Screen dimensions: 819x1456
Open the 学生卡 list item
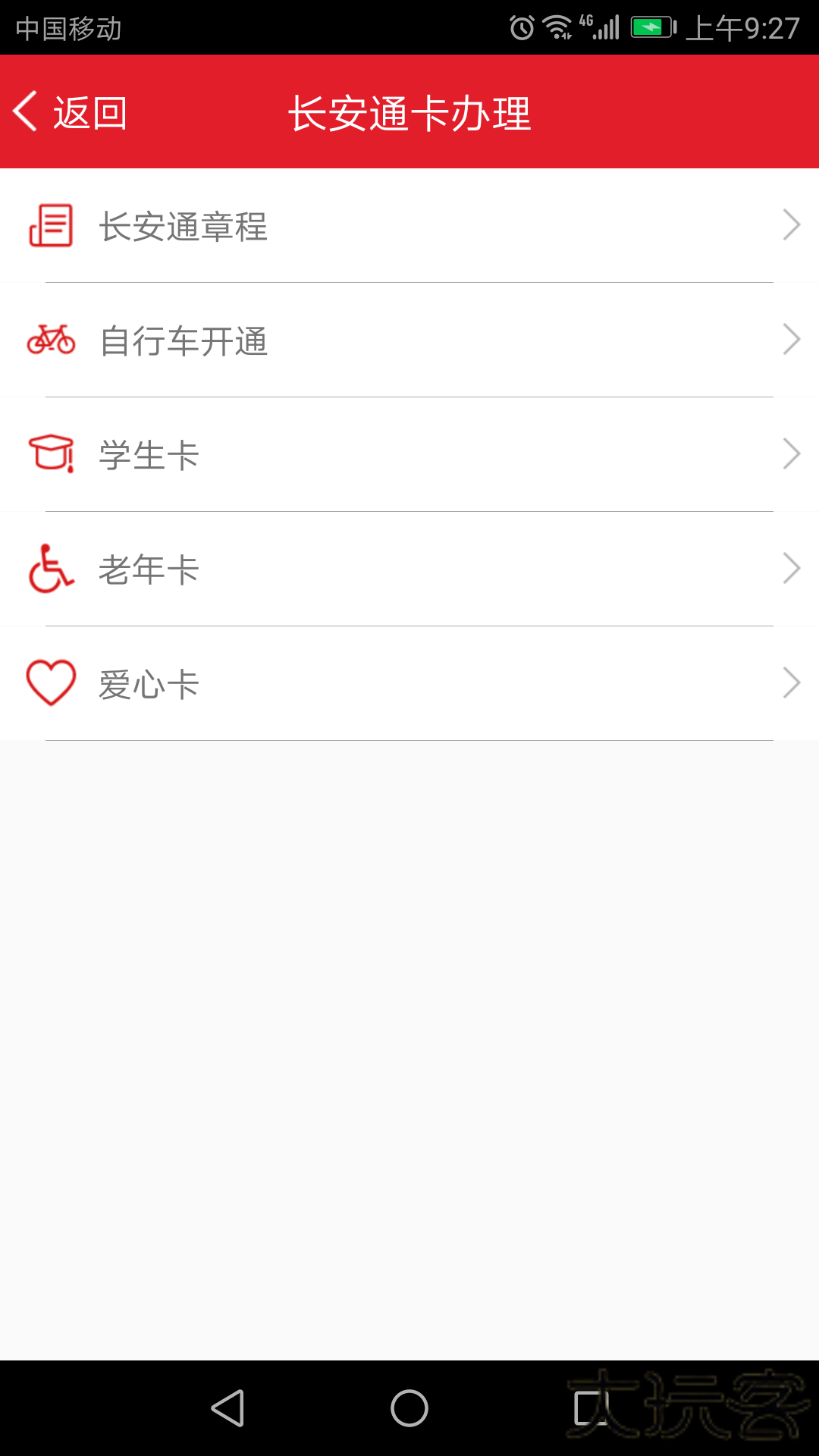coord(409,454)
